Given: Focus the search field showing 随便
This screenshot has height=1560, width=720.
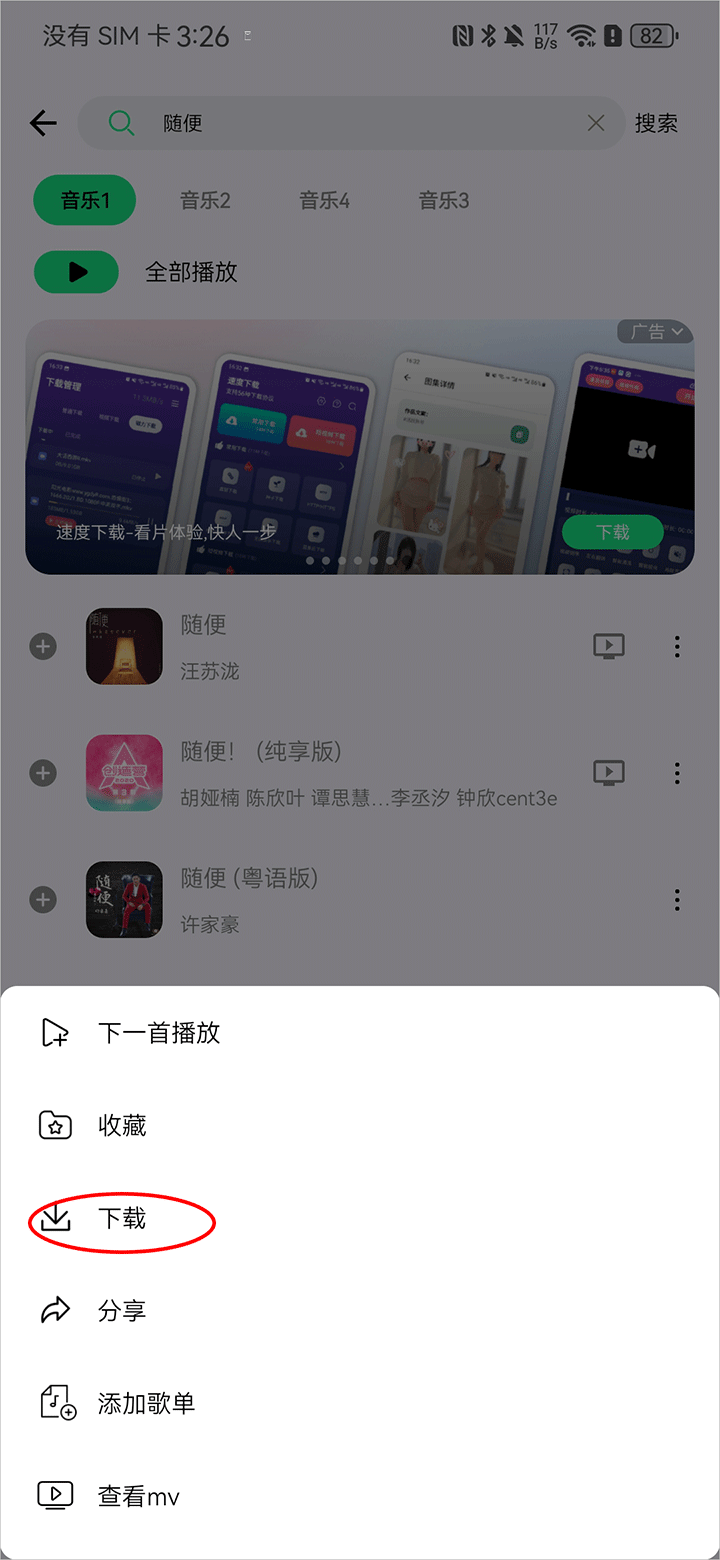Looking at the screenshot, I should point(350,123).
